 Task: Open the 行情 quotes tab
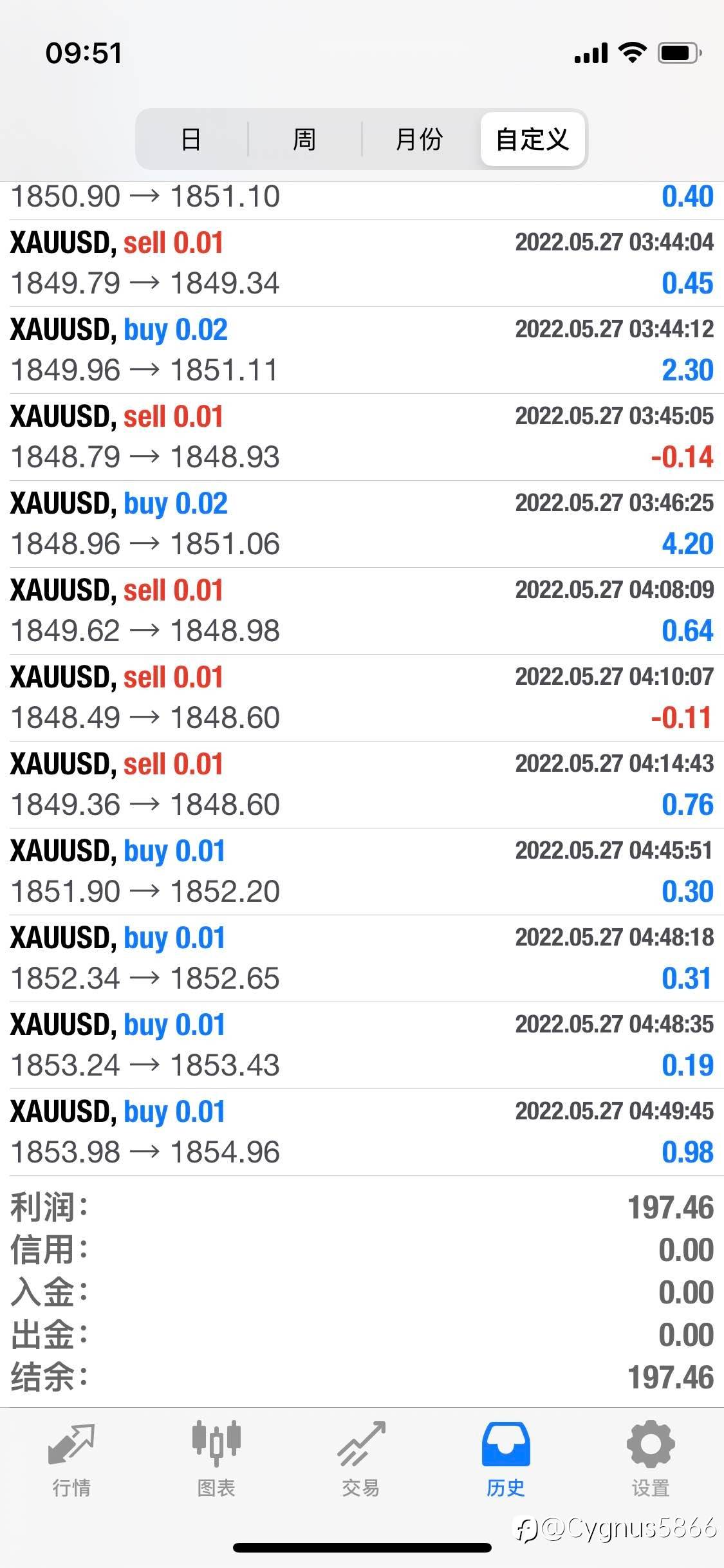[x=72, y=1461]
